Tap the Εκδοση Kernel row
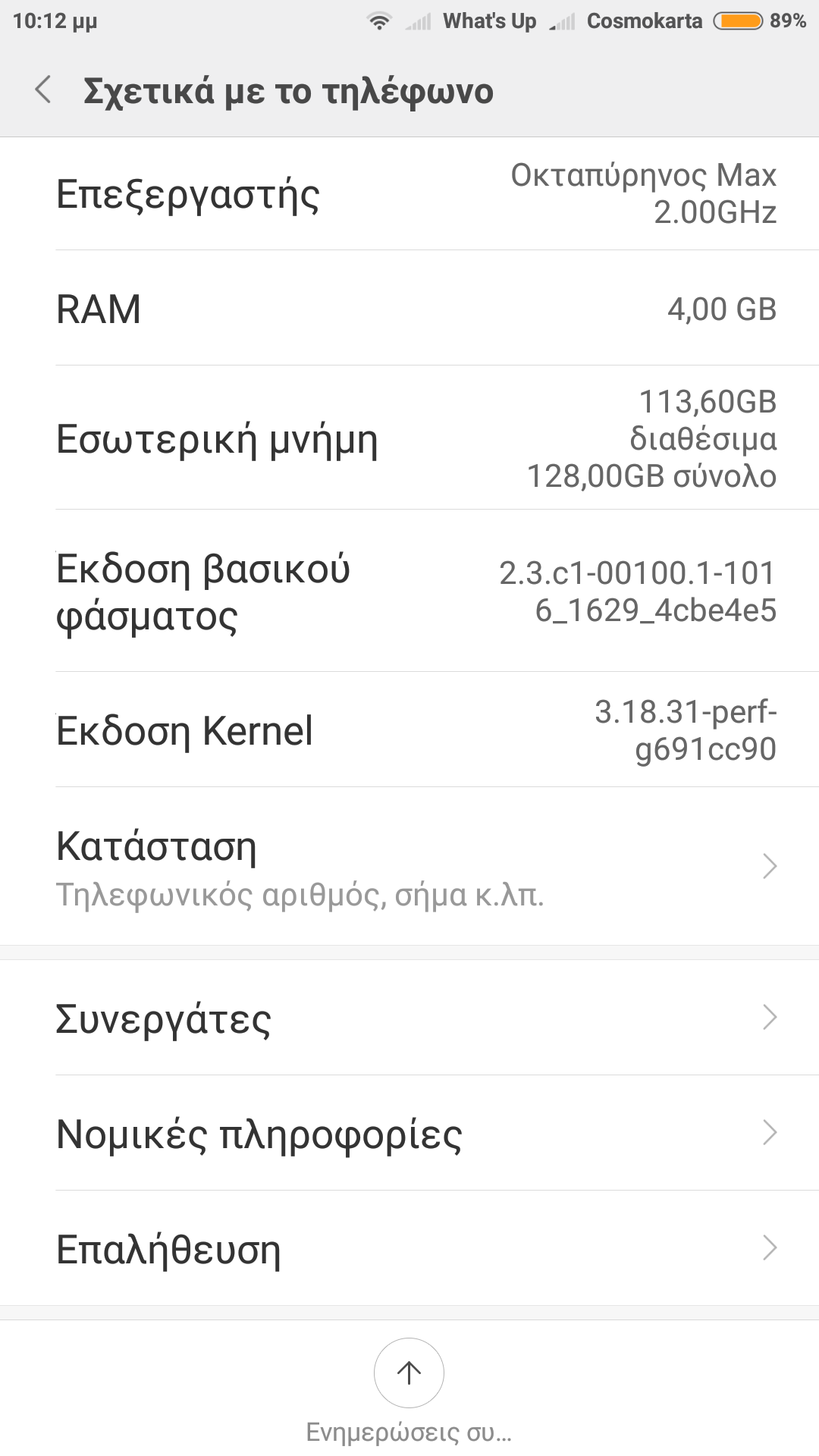The width and height of the screenshot is (819, 1456). [x=409, y=730]
